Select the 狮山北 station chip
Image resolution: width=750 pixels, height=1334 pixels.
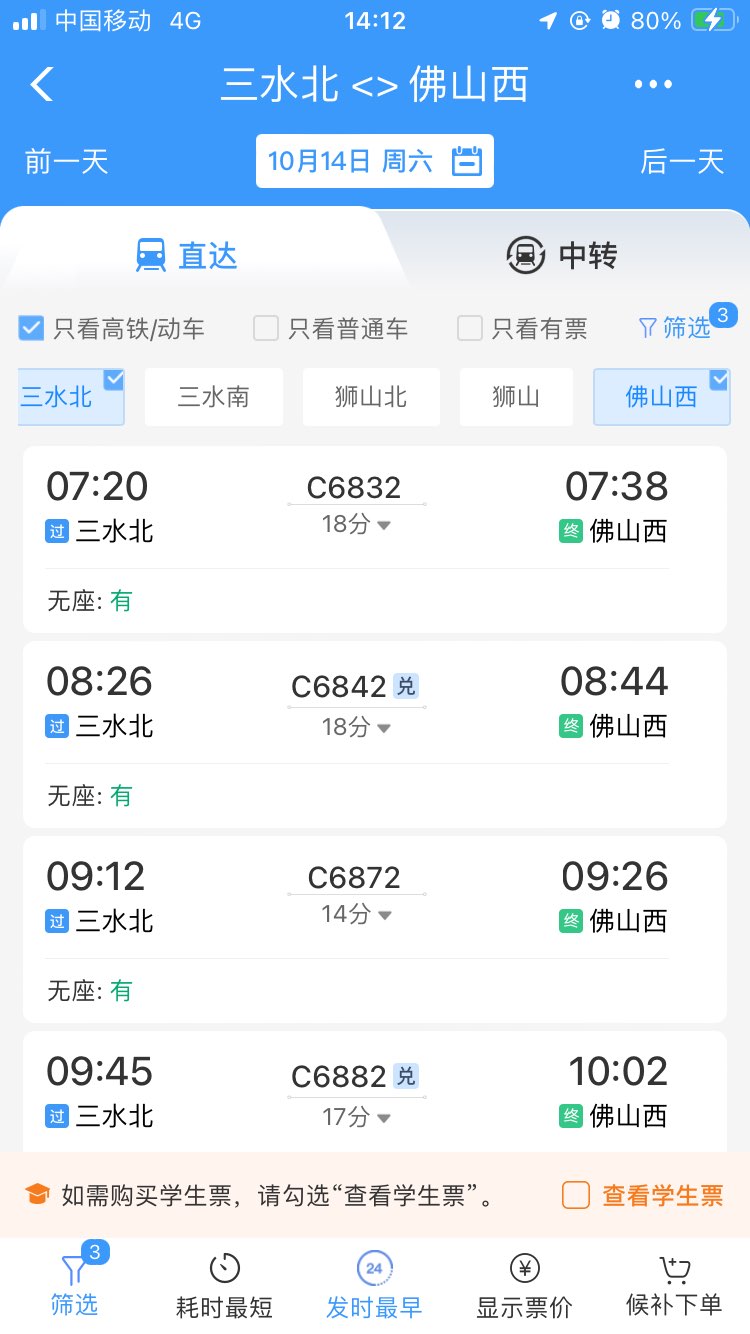click(371, 396)
